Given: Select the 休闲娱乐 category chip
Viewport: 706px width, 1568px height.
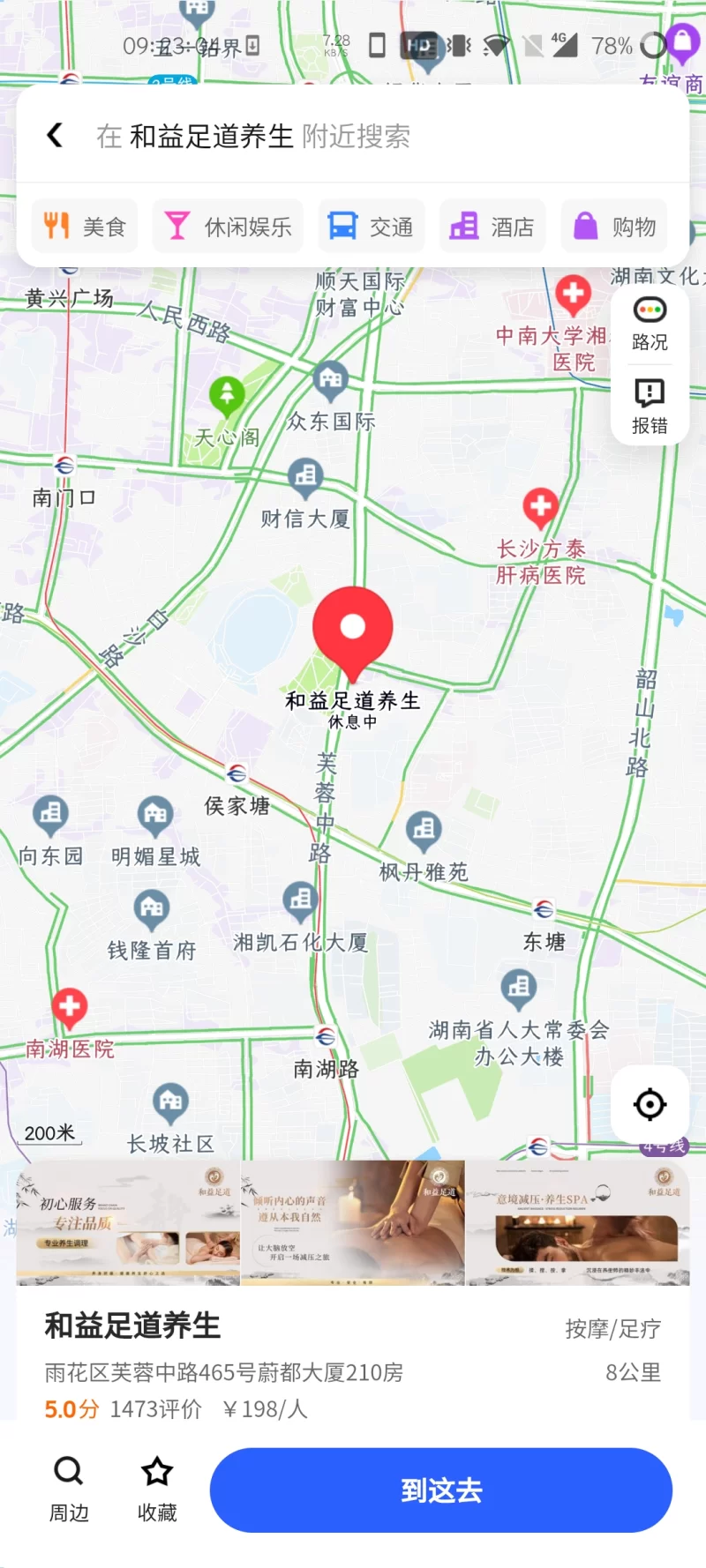Looking at the screenshot, I should (x=228, y=227).
